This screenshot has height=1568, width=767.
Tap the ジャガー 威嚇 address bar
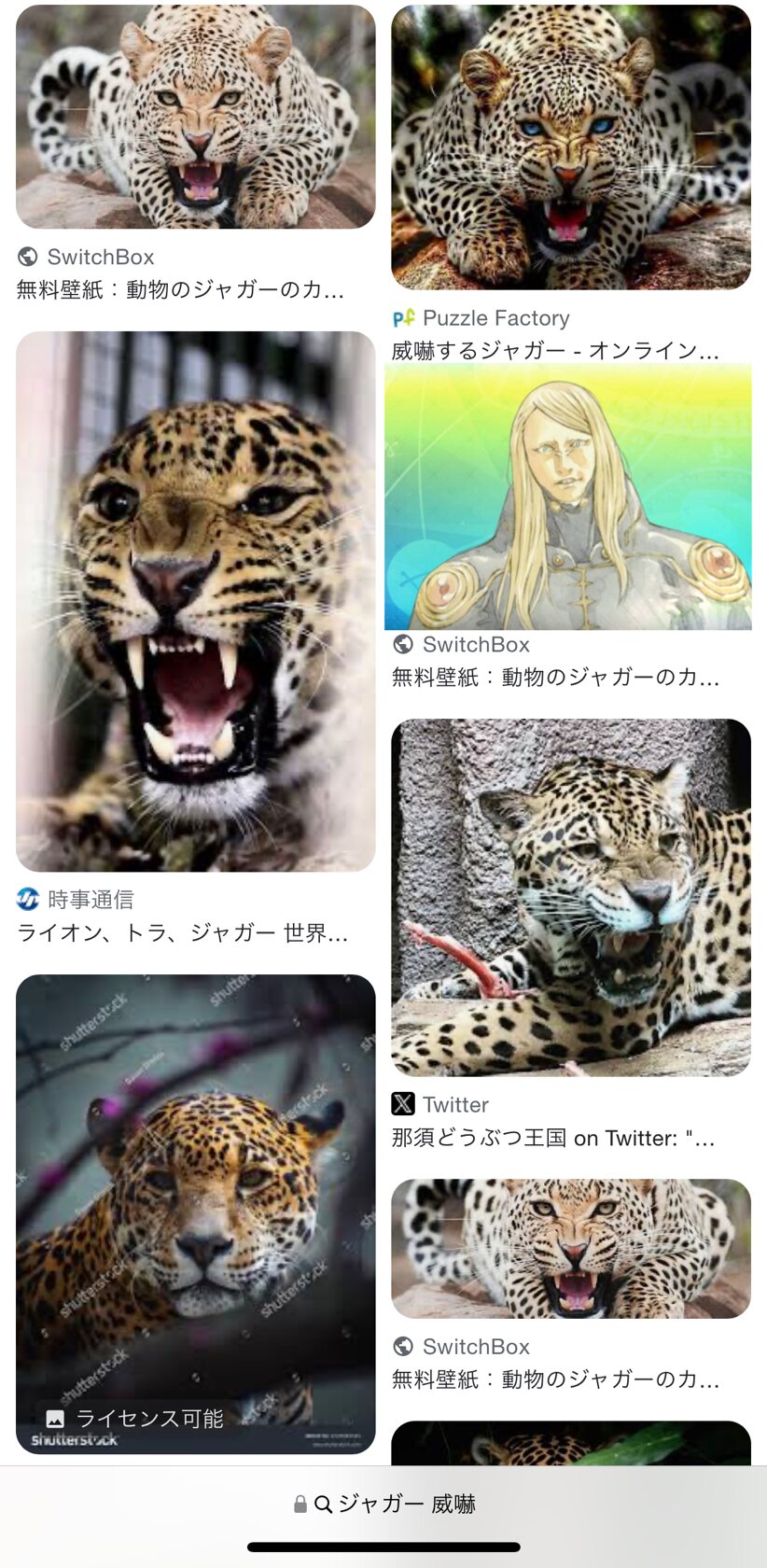(x=384, y=1504)
